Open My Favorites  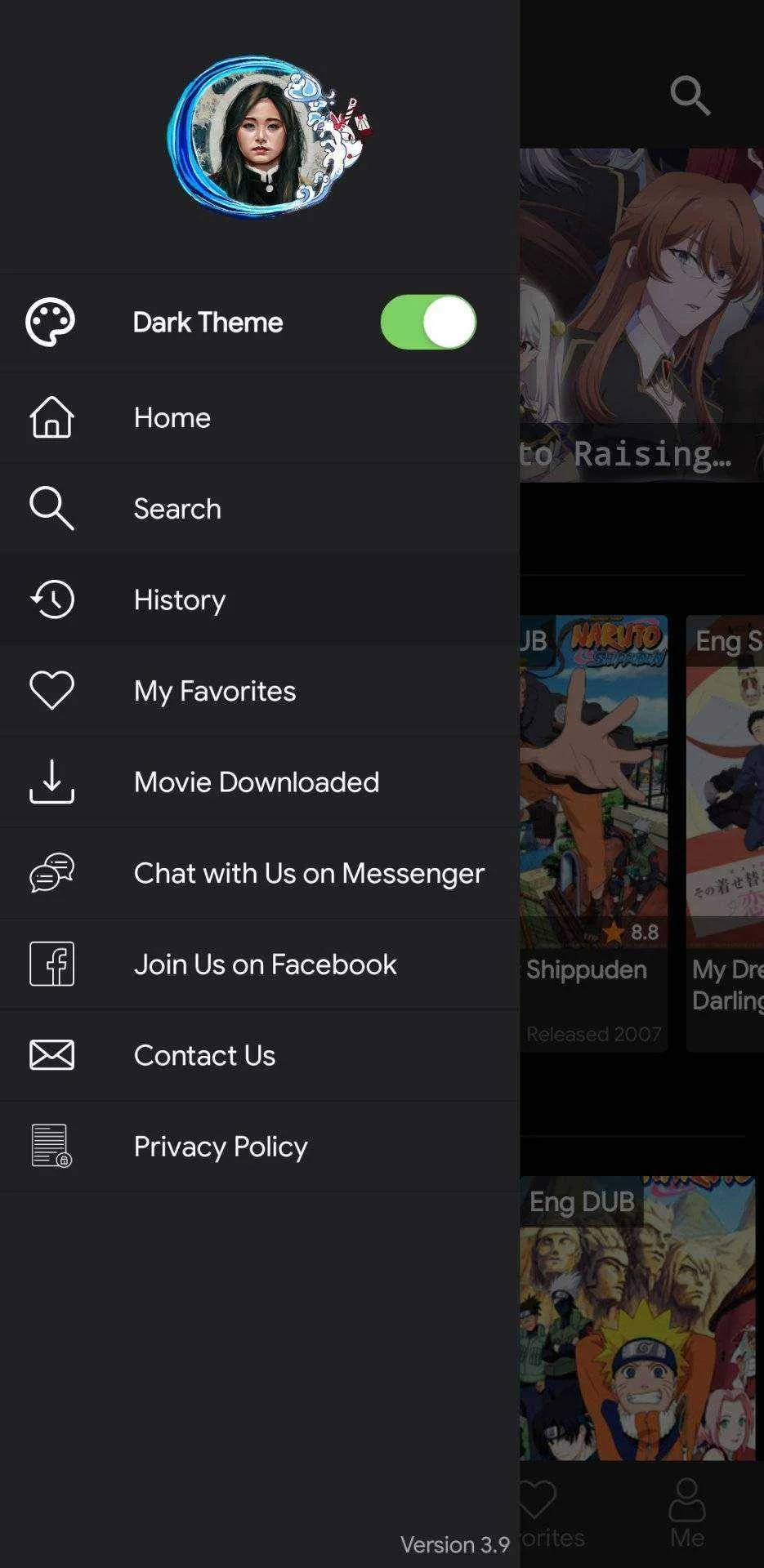(260, 691)
